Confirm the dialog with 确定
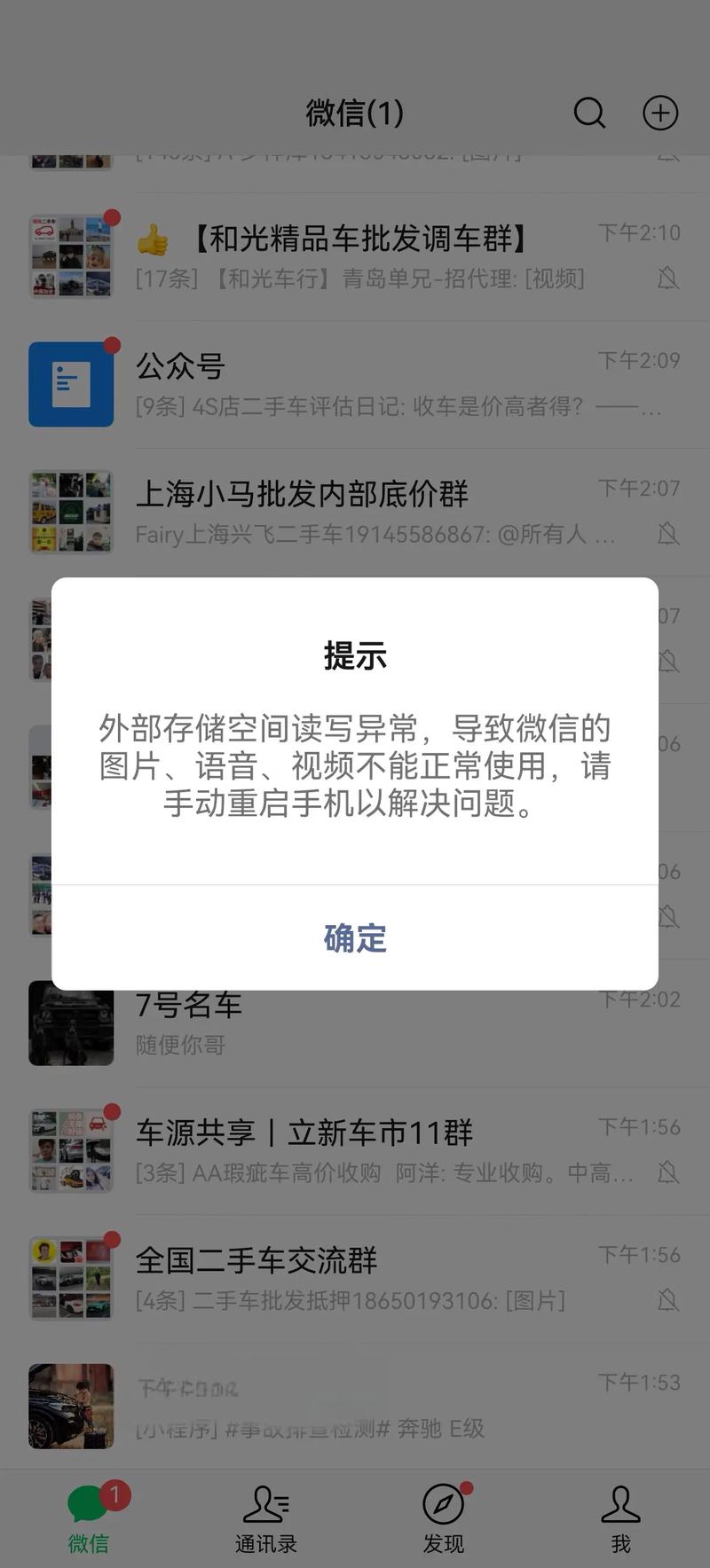The image size is (710, 1568). point(355,937)
